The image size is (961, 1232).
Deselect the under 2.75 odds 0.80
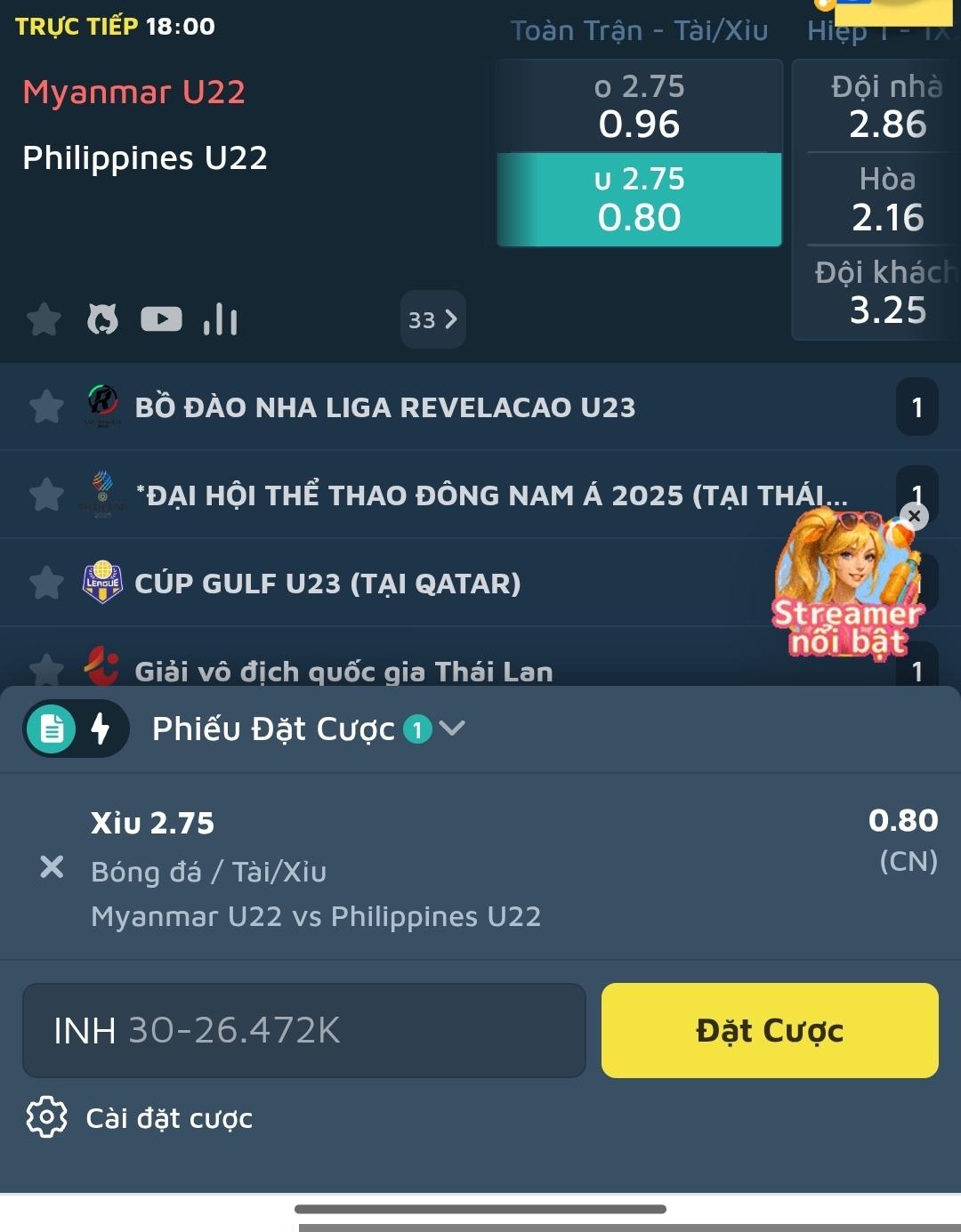coord(639,199)
